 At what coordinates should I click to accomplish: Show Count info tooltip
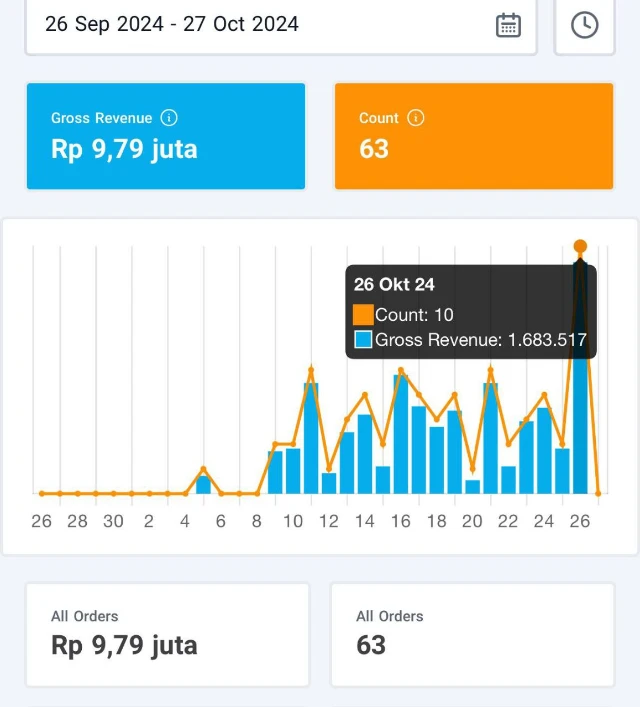(x=416, y=118)
